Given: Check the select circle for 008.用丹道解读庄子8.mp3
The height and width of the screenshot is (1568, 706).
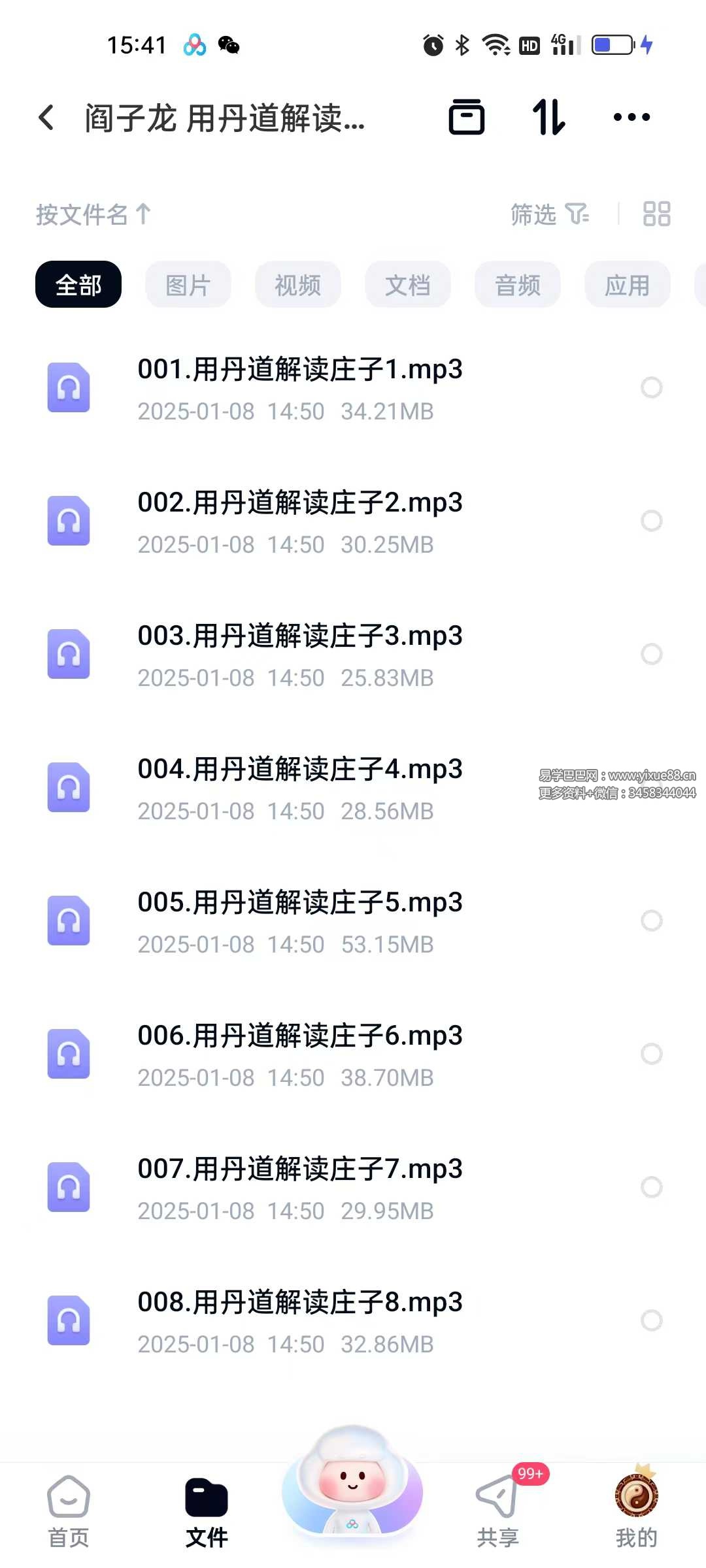Looking at the screenshot, I should pos(652,1320).
